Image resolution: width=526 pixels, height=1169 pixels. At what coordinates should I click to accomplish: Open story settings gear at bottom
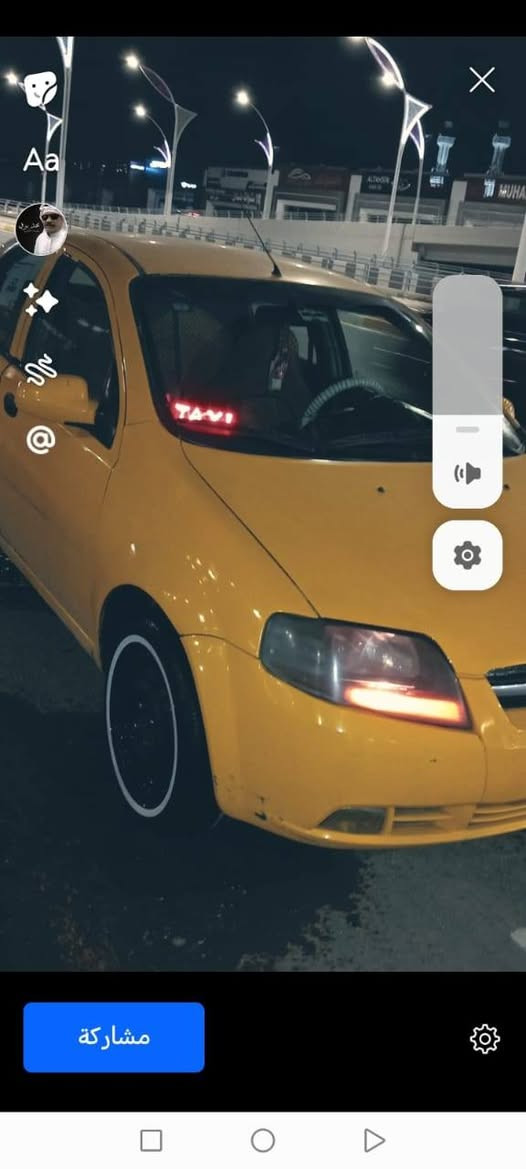click(x=485, y=1039)
